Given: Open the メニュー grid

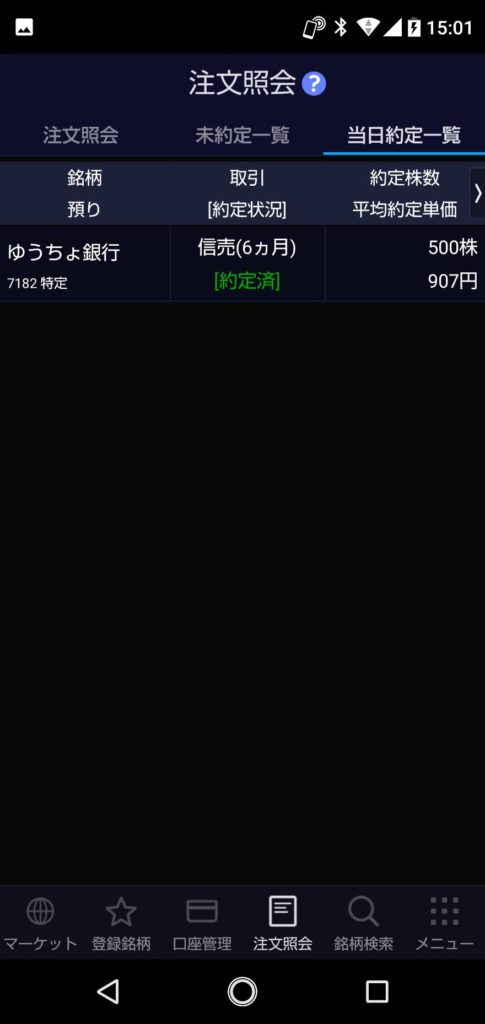Looking at the screenshot, I should tap(445, 923).
